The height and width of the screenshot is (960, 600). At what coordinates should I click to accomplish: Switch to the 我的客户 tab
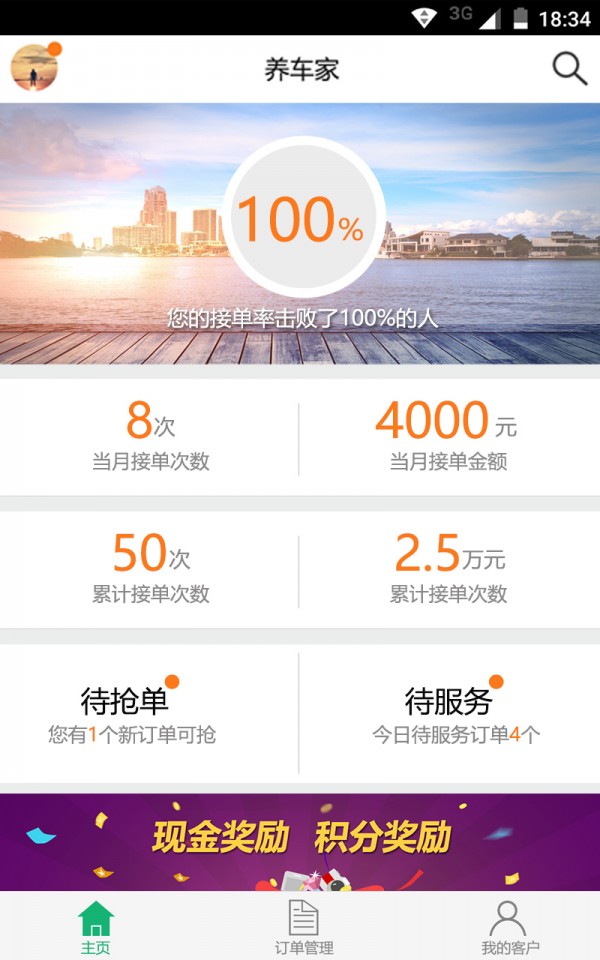pos(509,927)
